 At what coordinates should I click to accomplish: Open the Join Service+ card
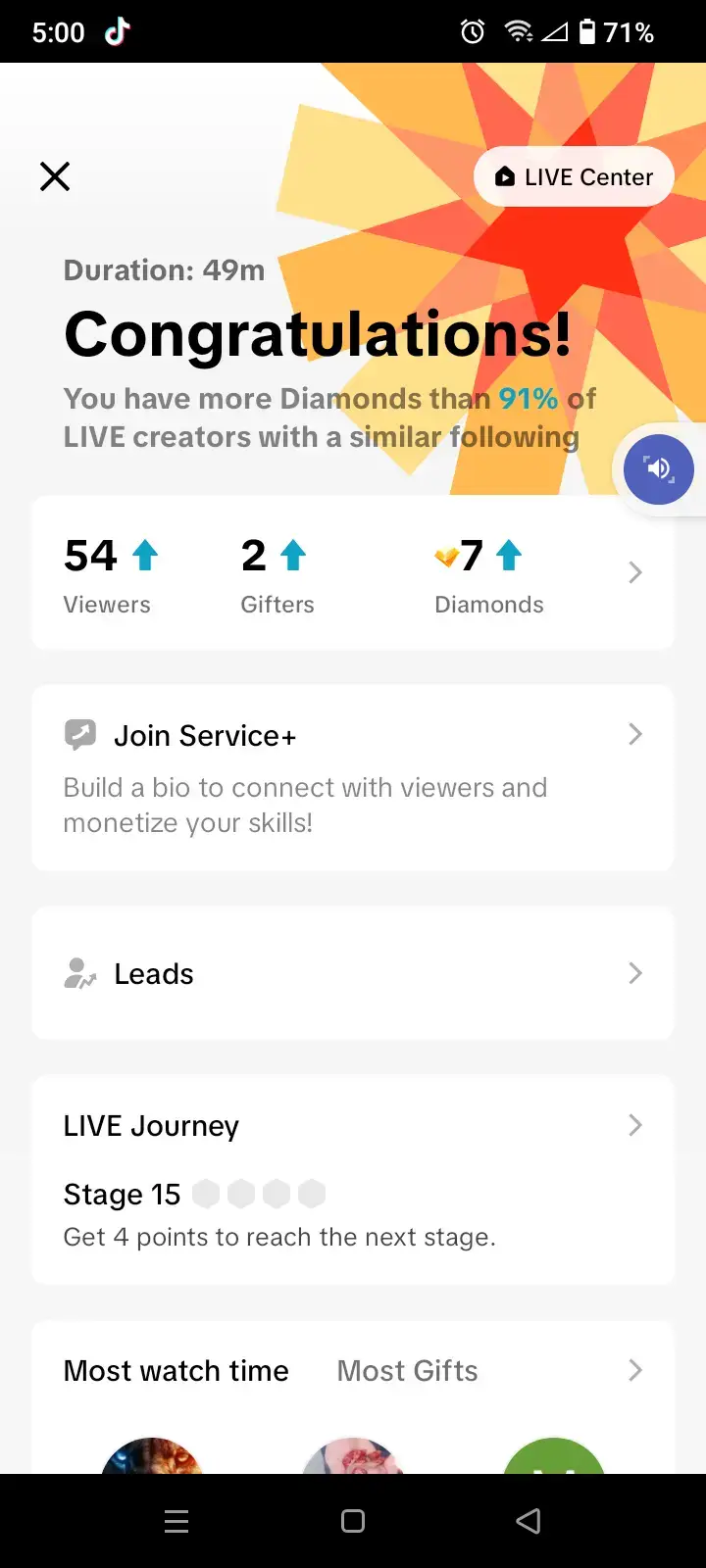(353, 778)
